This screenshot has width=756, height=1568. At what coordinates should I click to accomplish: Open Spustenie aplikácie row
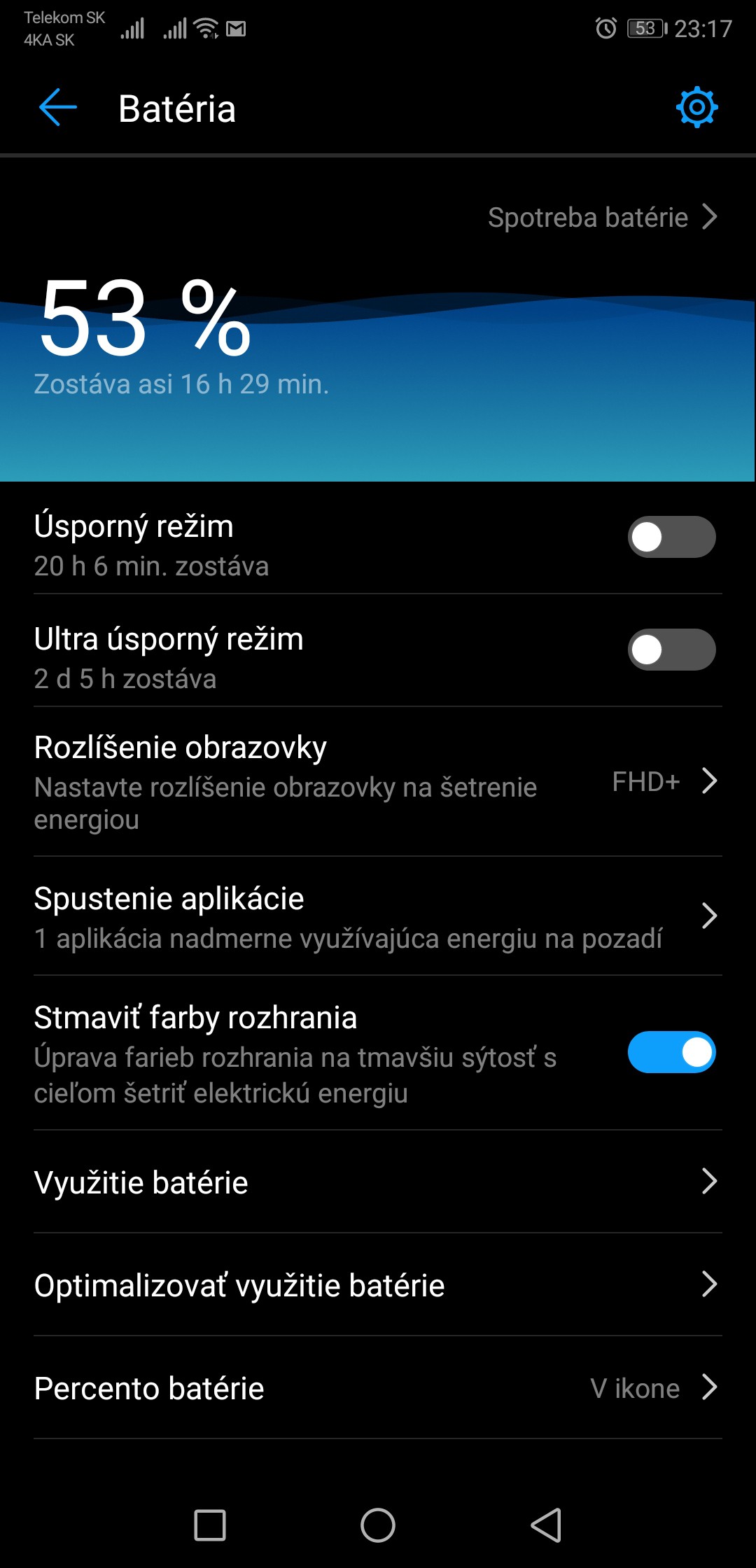click(x=378, y=916)
